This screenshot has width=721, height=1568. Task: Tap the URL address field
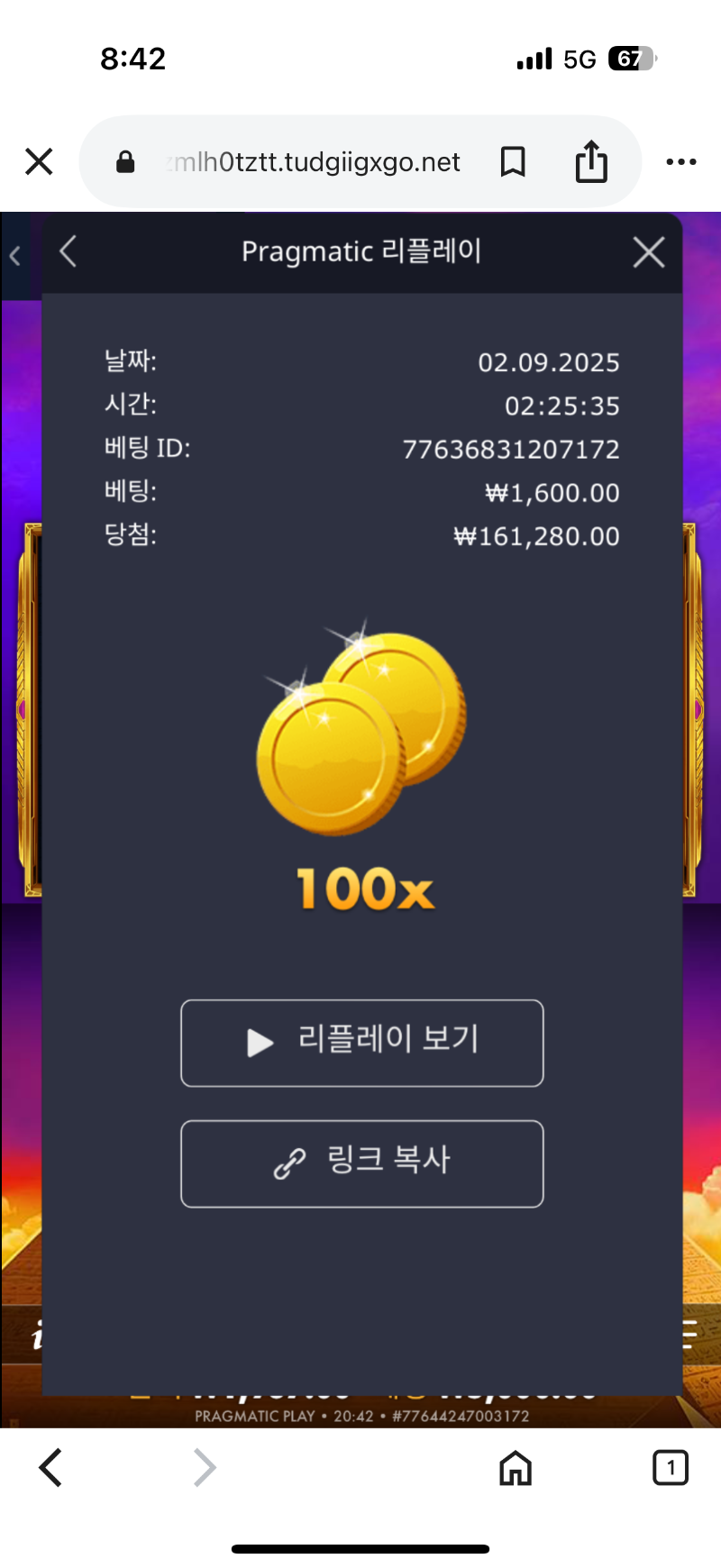coord(311,162)
